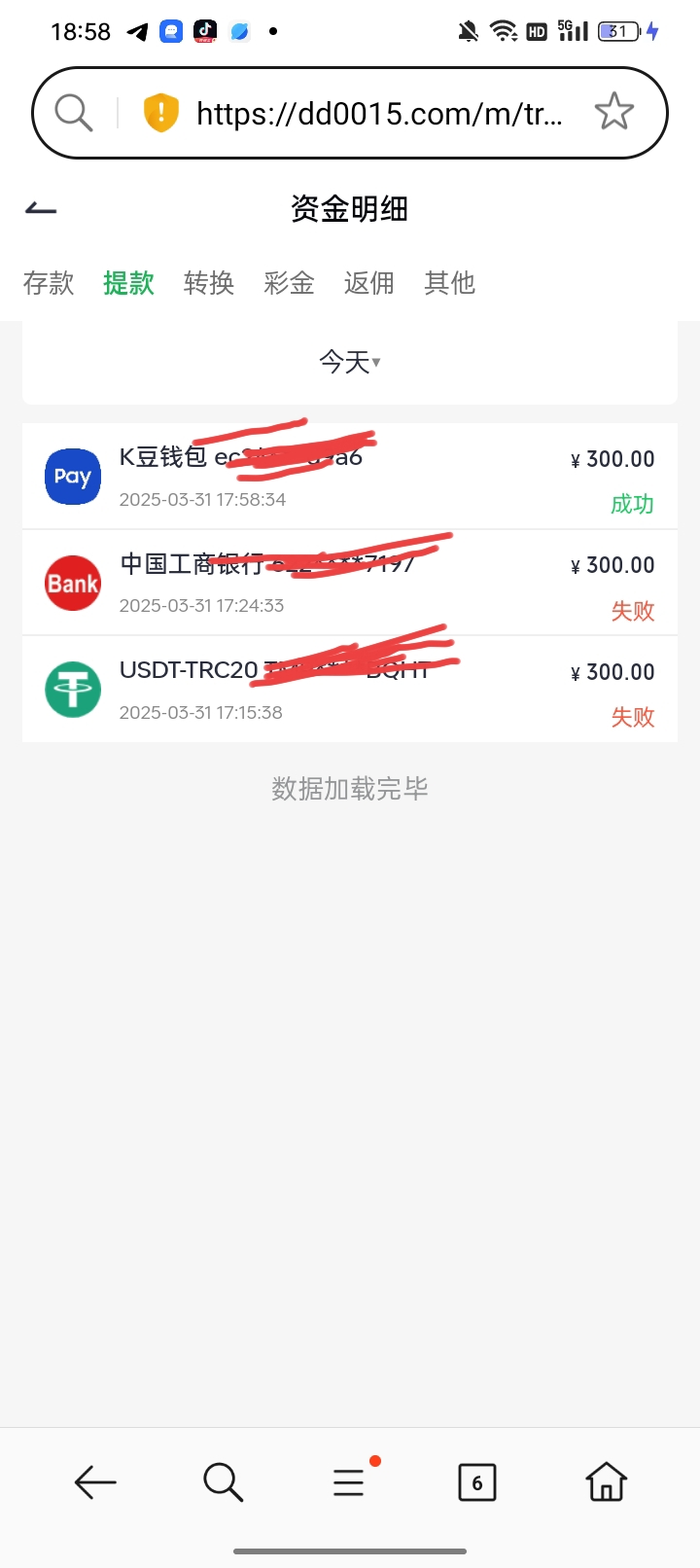Open the 转换 tab

tap(209, 283)
